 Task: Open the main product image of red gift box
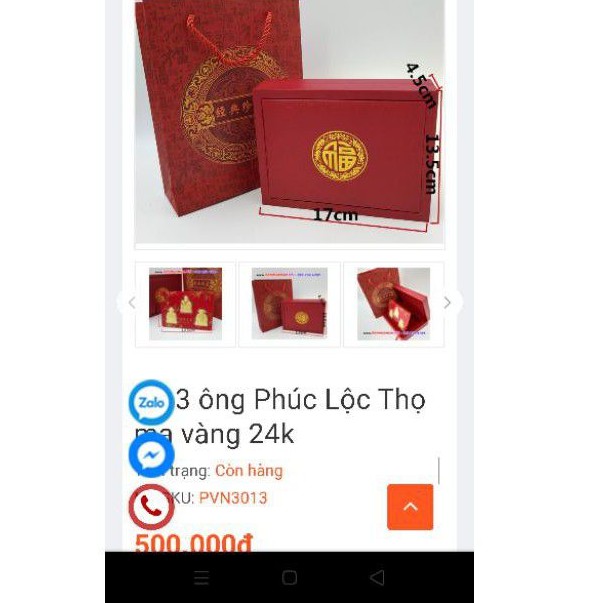(x=290, y=120)
